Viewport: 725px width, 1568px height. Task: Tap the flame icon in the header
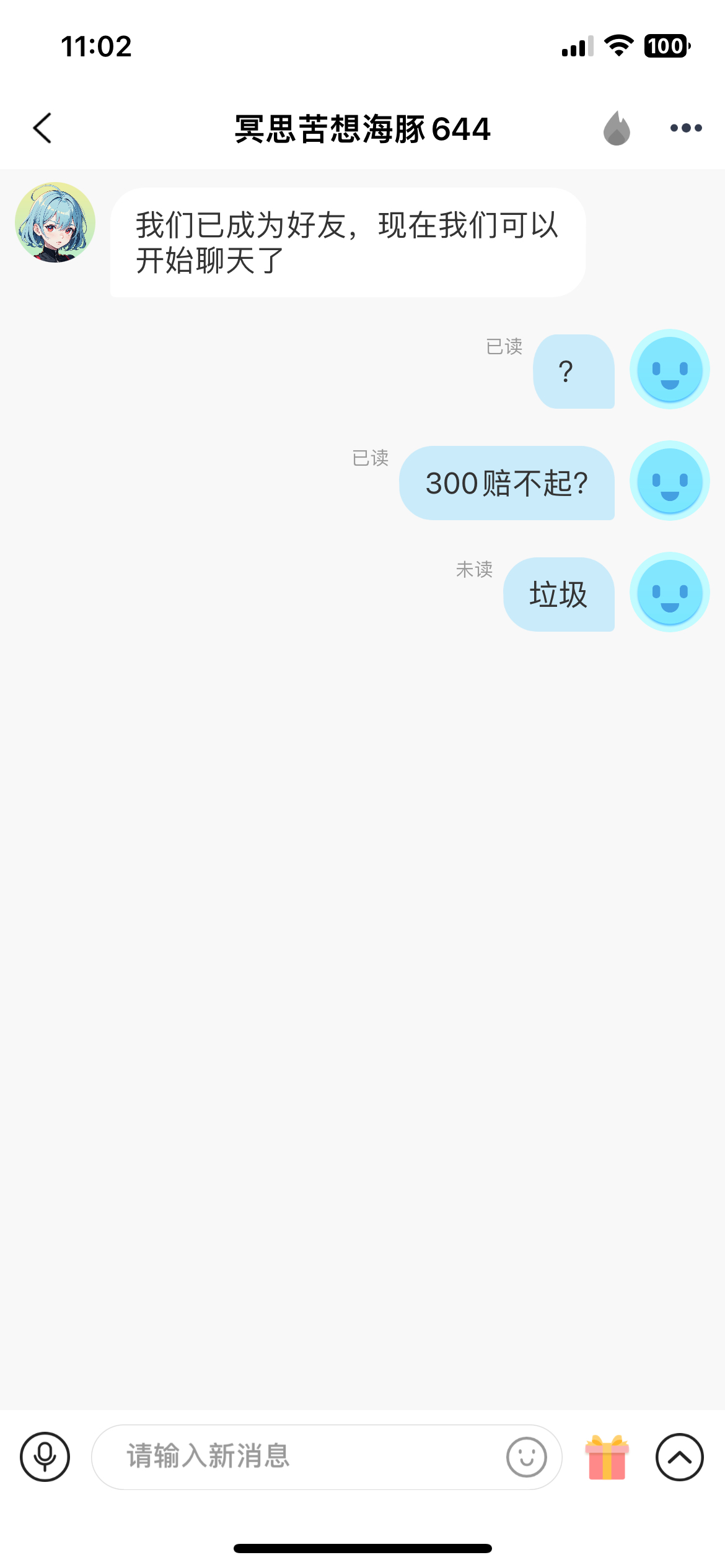[x=617, y=128]
